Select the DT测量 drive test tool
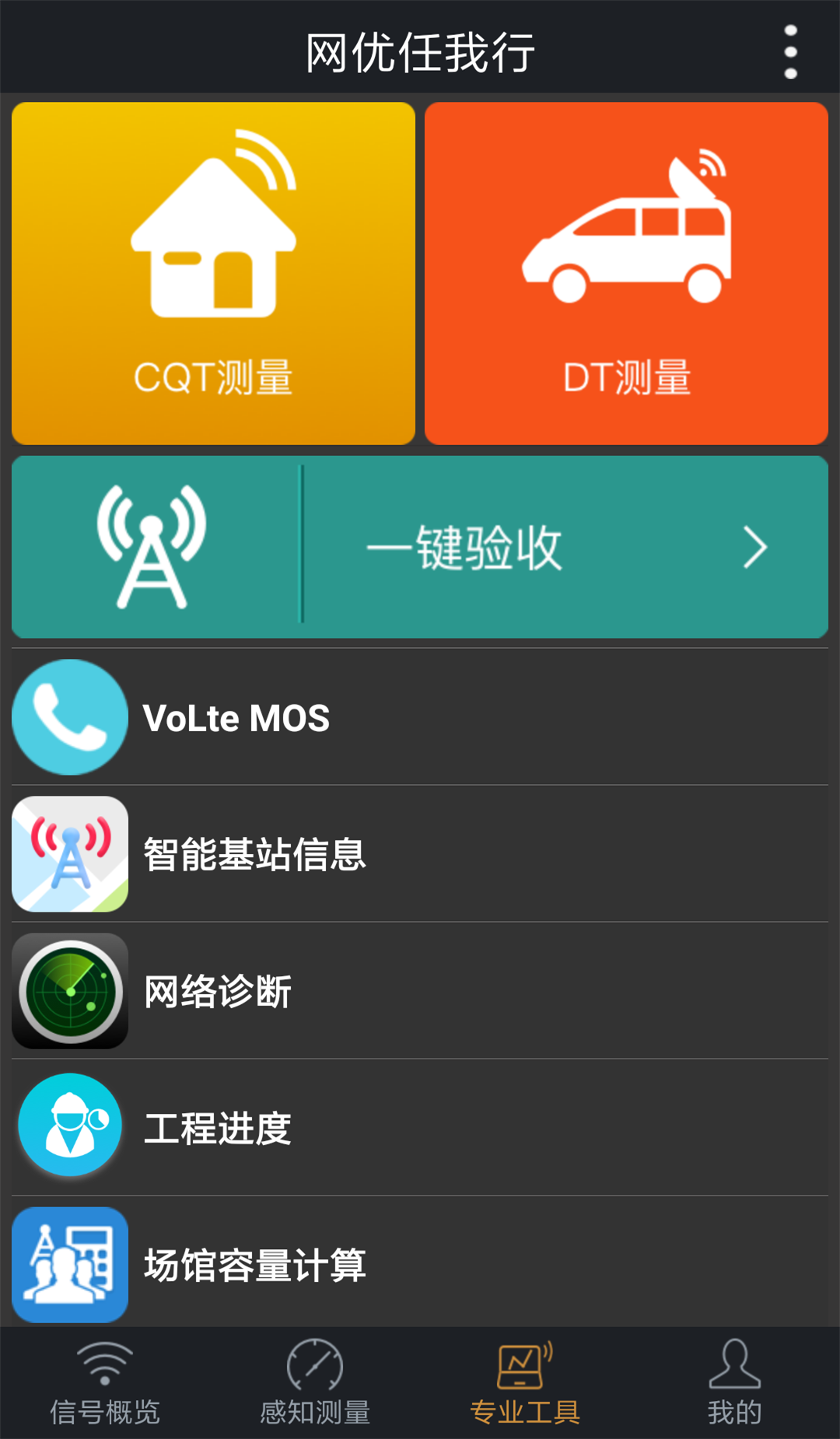This screenshot has height=1439, width=840. pyautogui.click(x=627, y=272)
